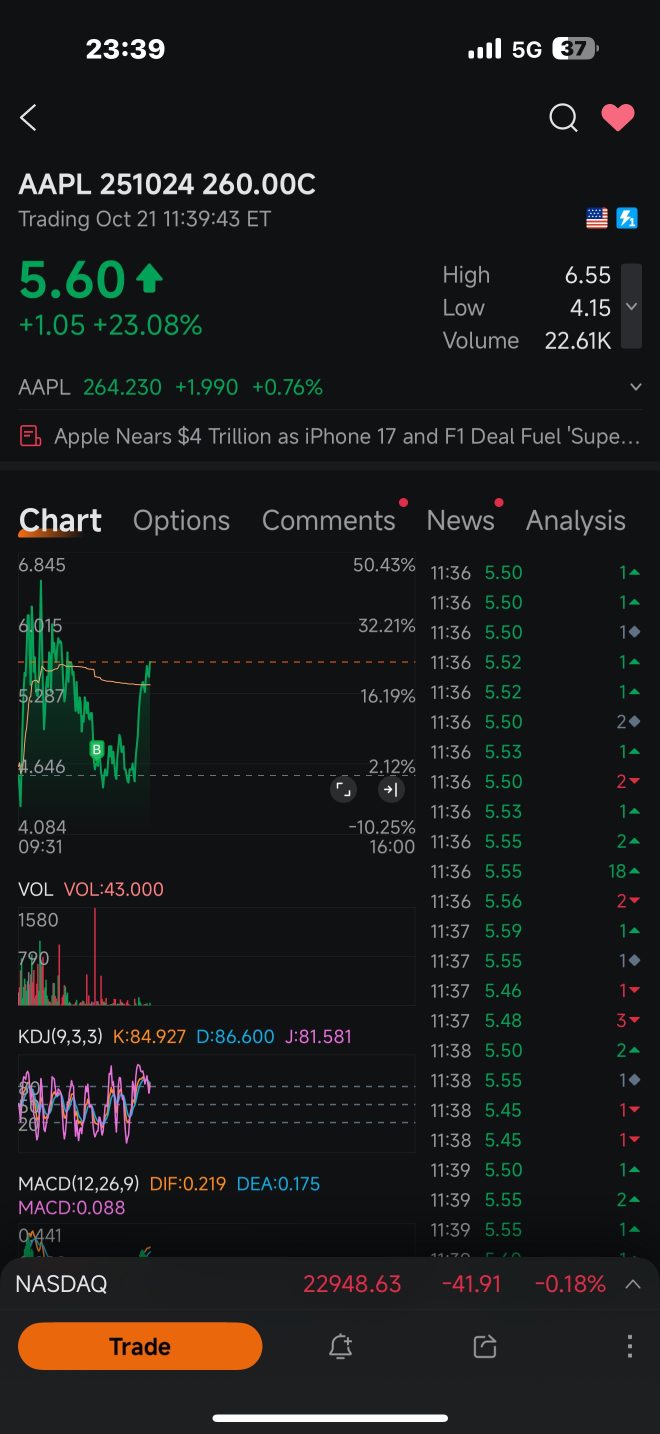Open the search magnifier icon
Viewport: 660px width, 1434px height.
[563, 118]
